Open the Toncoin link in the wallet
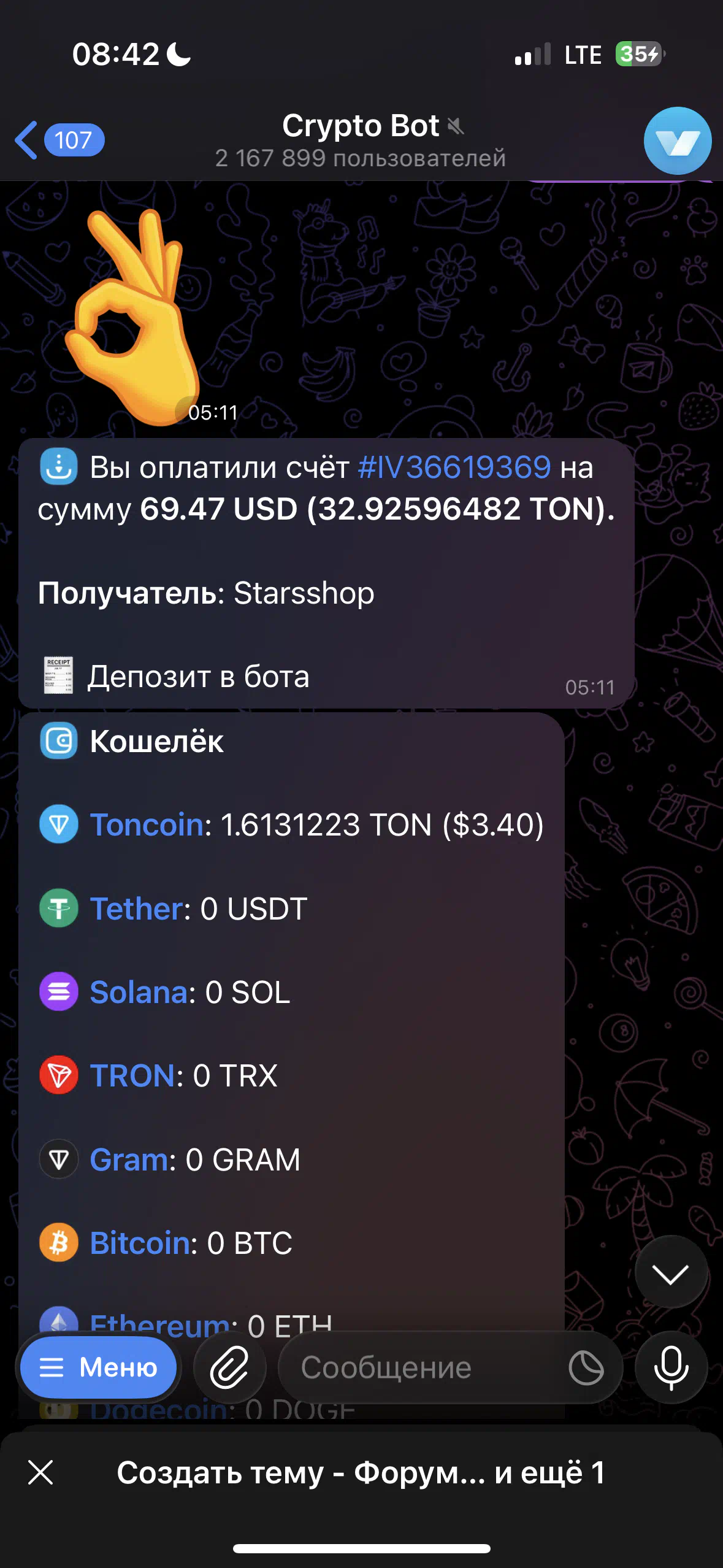Viewport: 723px width, 1568px height. [146, 824]
